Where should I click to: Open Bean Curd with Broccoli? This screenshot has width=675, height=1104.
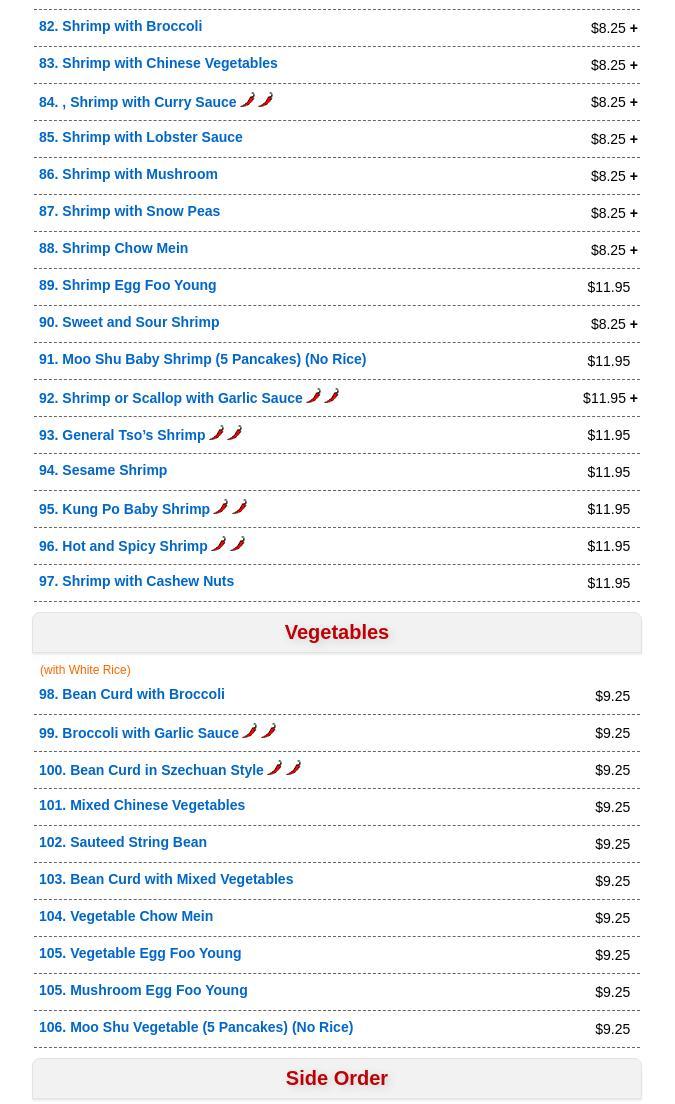(132, 694)
